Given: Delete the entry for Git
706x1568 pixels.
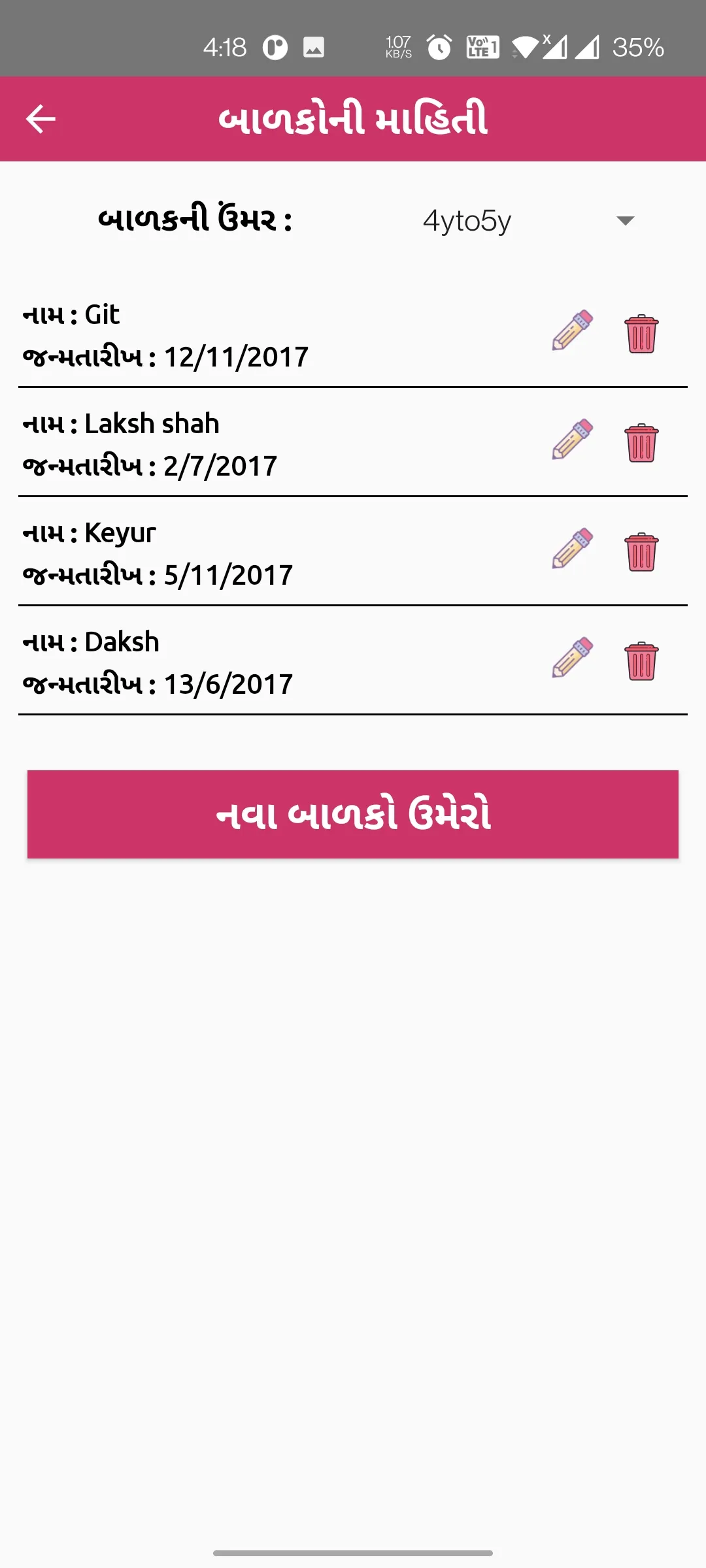Looking at the screenshot, I should click(641, 334).
